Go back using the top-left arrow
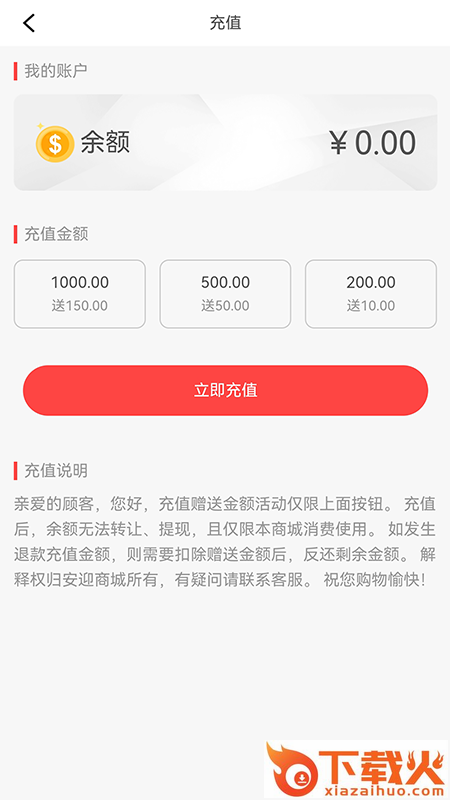Screen dimensions: 450x800 click(x=29, y=23)
